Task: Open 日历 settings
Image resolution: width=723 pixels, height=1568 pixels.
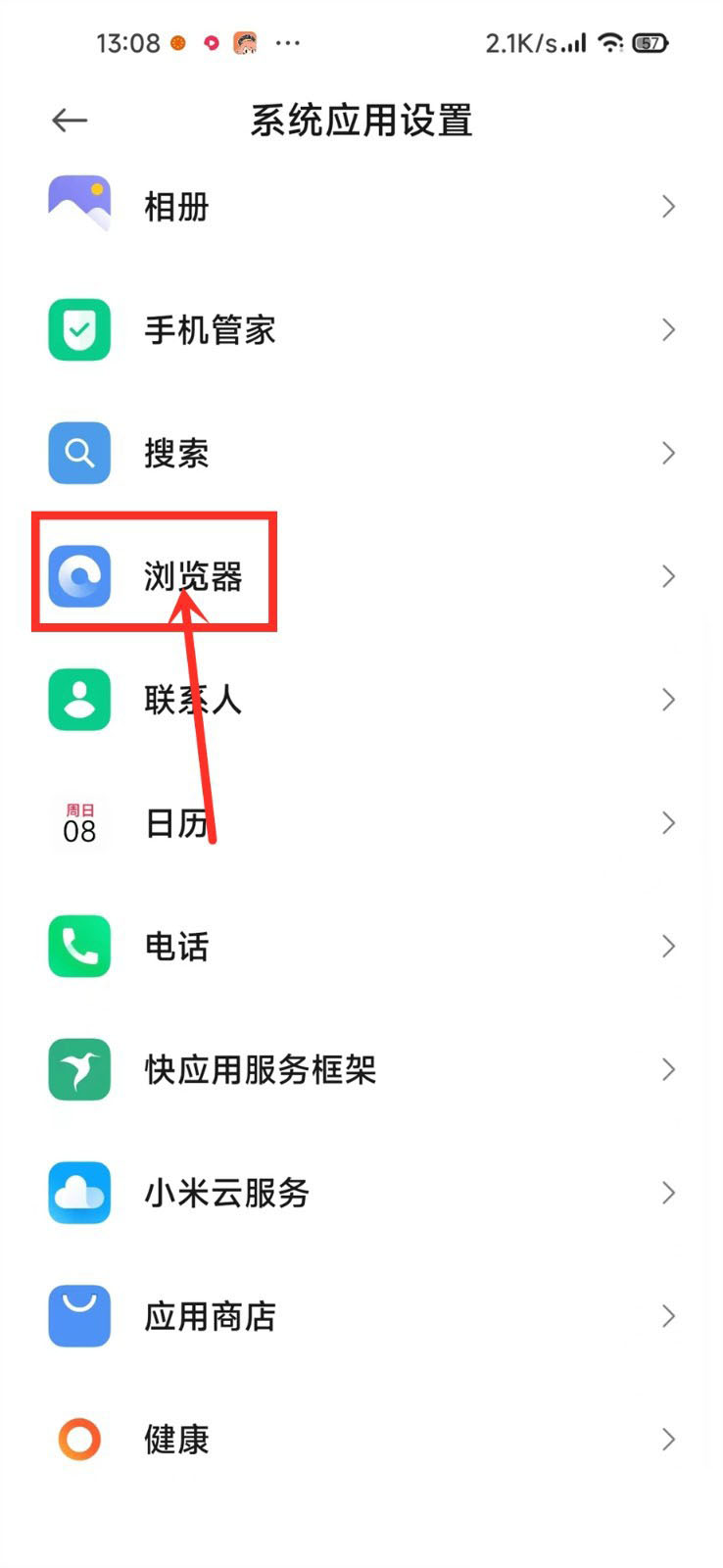Action: point(361,823)
